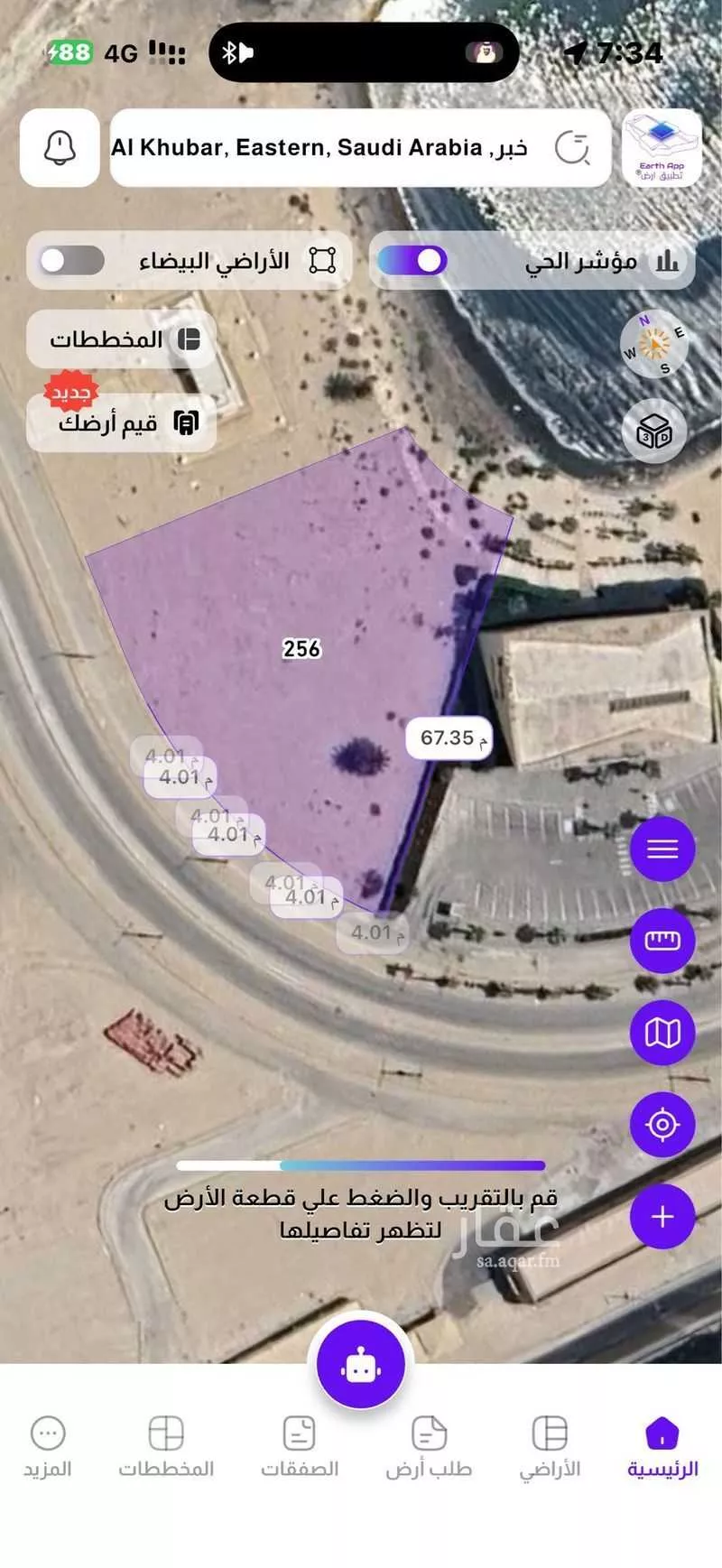The width and height of the screenshot is (722, 1568).
Task: Change the map layer type
Action: [662, 1032]
